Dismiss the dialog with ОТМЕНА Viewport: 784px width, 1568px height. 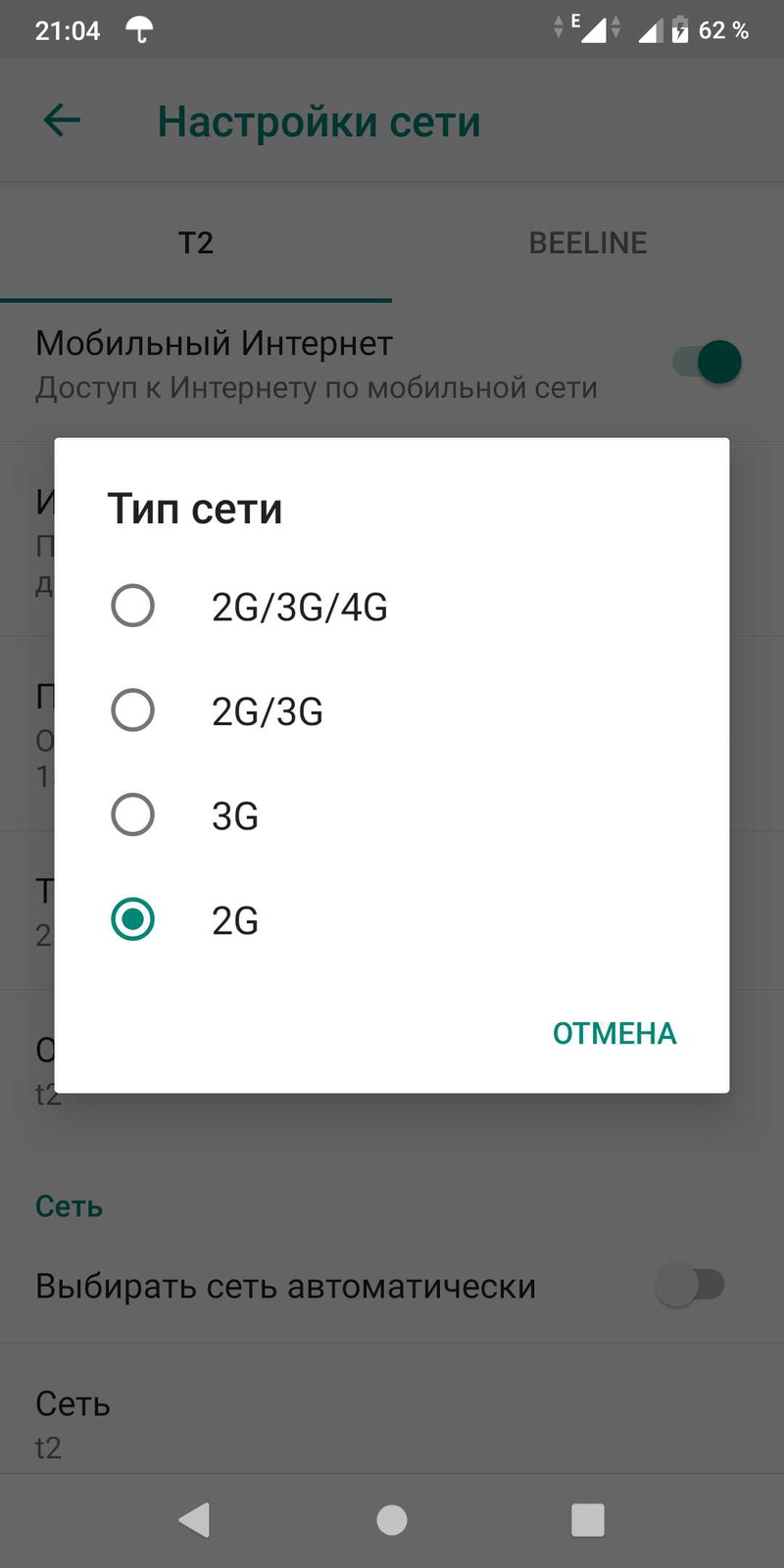pyautogui.click(x=614, y=1033)
